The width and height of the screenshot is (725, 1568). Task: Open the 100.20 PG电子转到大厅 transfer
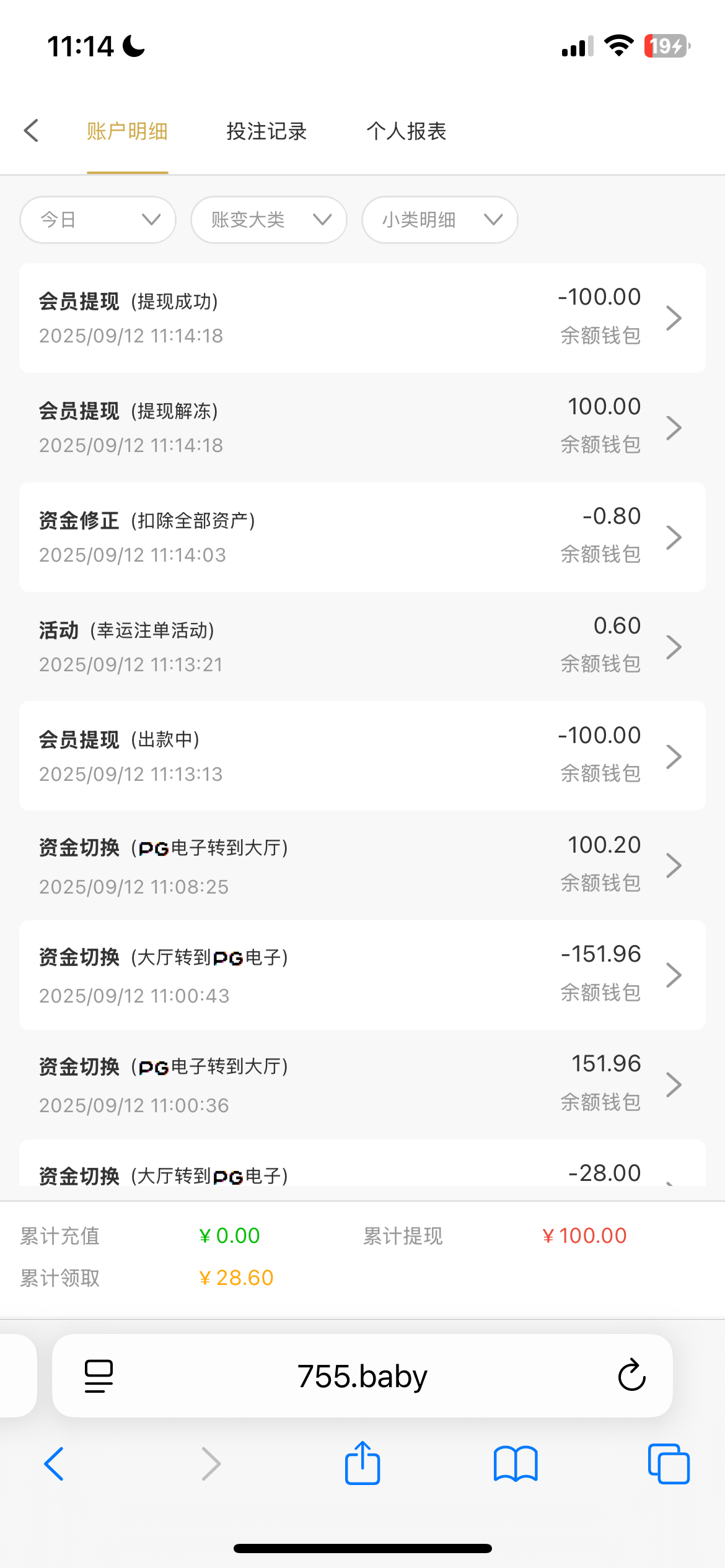pyautogui.click(x=362, y=866)
